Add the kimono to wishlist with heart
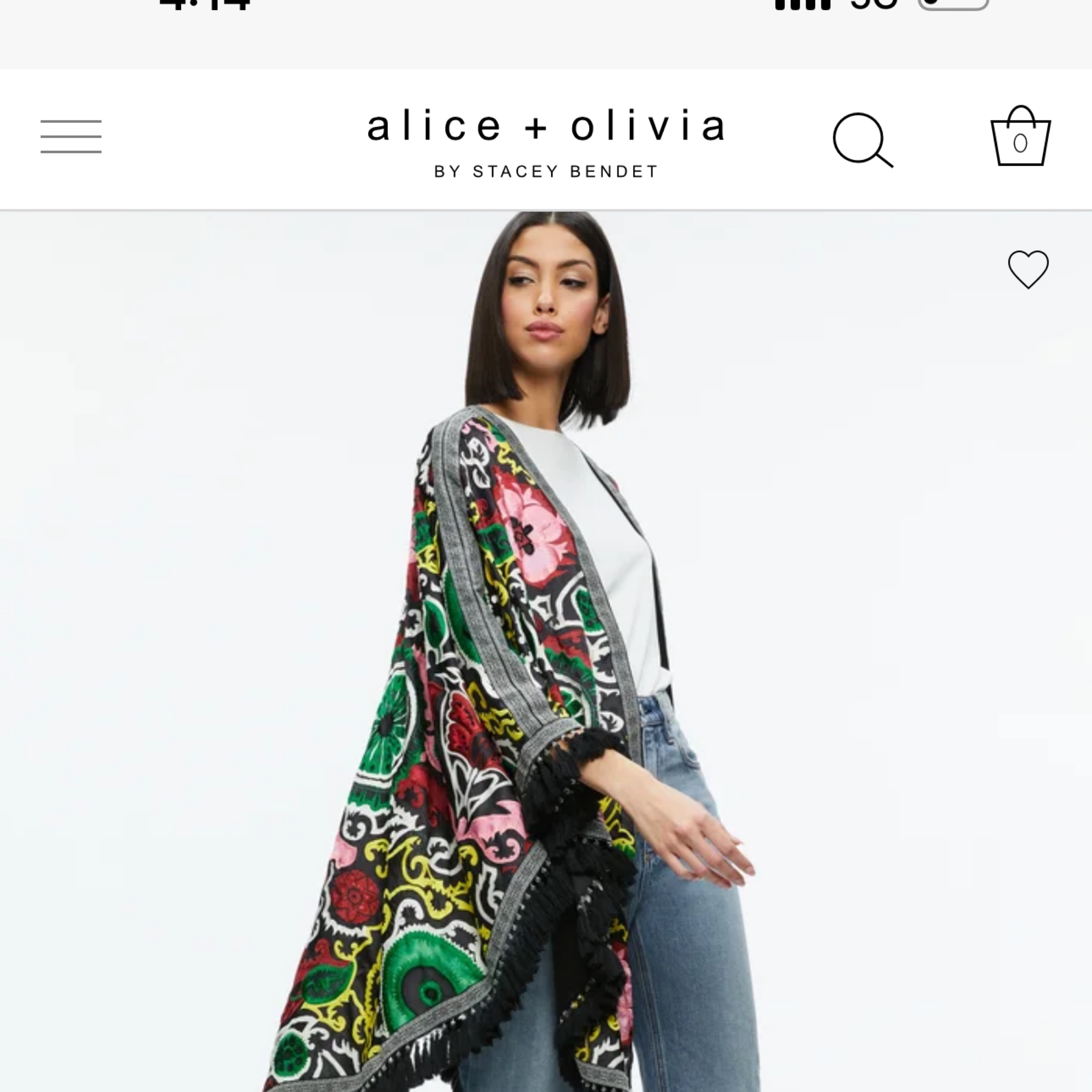Screen dimensions: 1092x1092 1028,269
